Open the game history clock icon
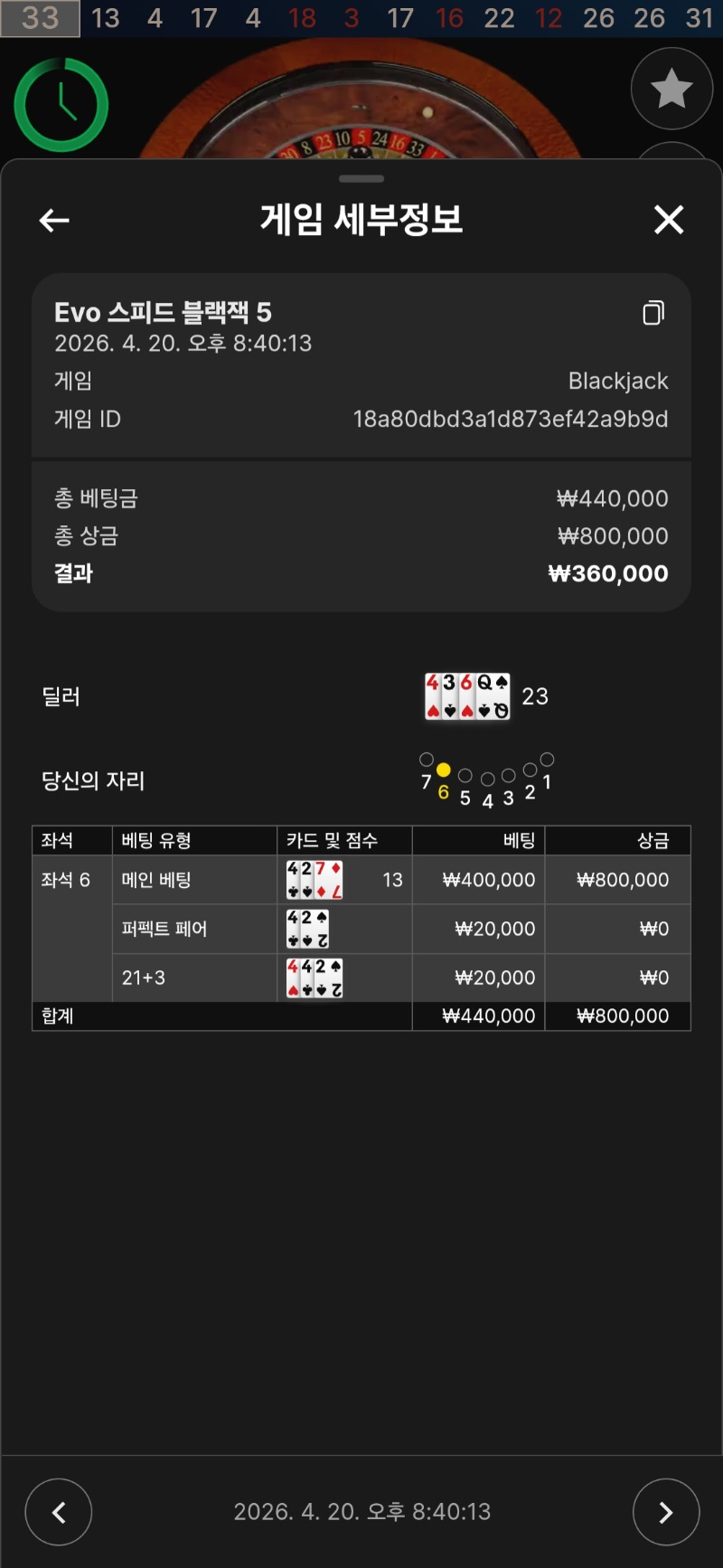Image resolution: width=723 pixels, height=1568 pixels. pos(61,105)
